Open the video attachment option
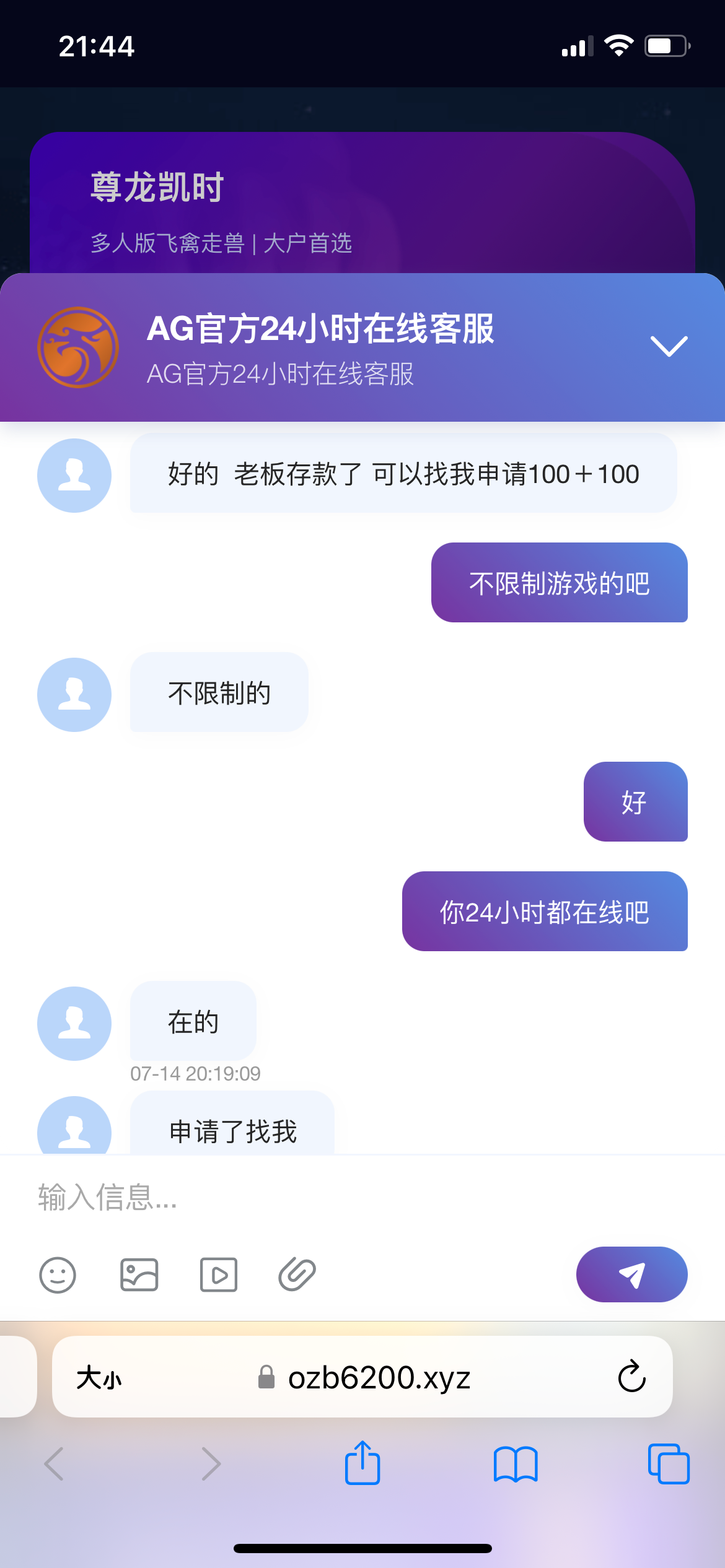This screenshot has width=725, height=1568. click(218, 1274)
